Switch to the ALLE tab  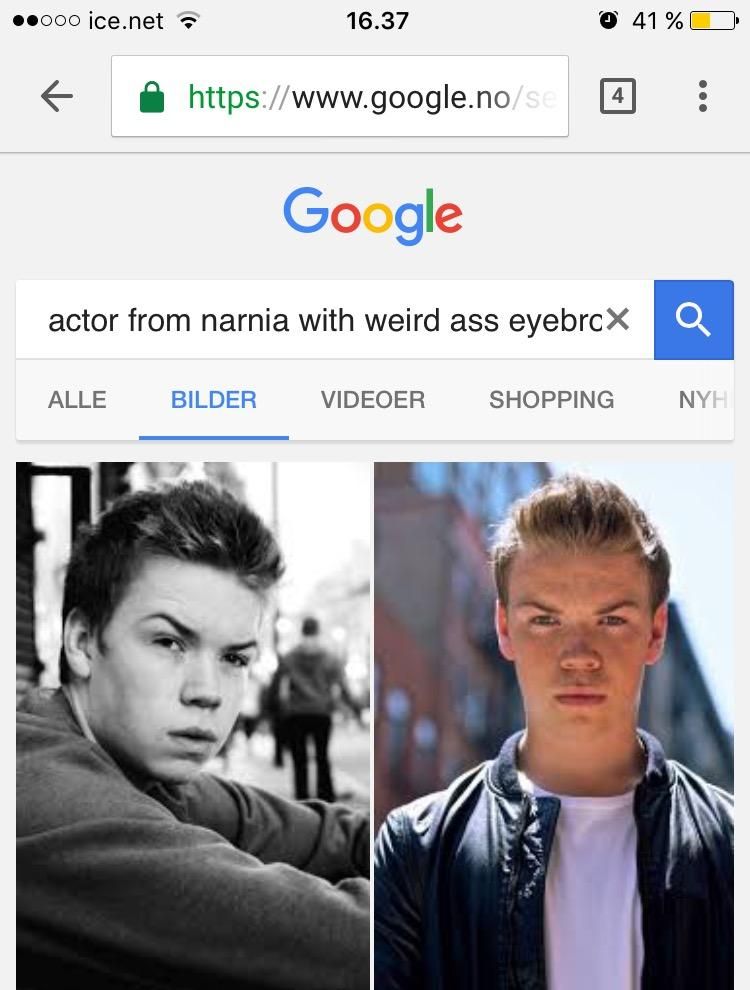(x=77, y=400)
